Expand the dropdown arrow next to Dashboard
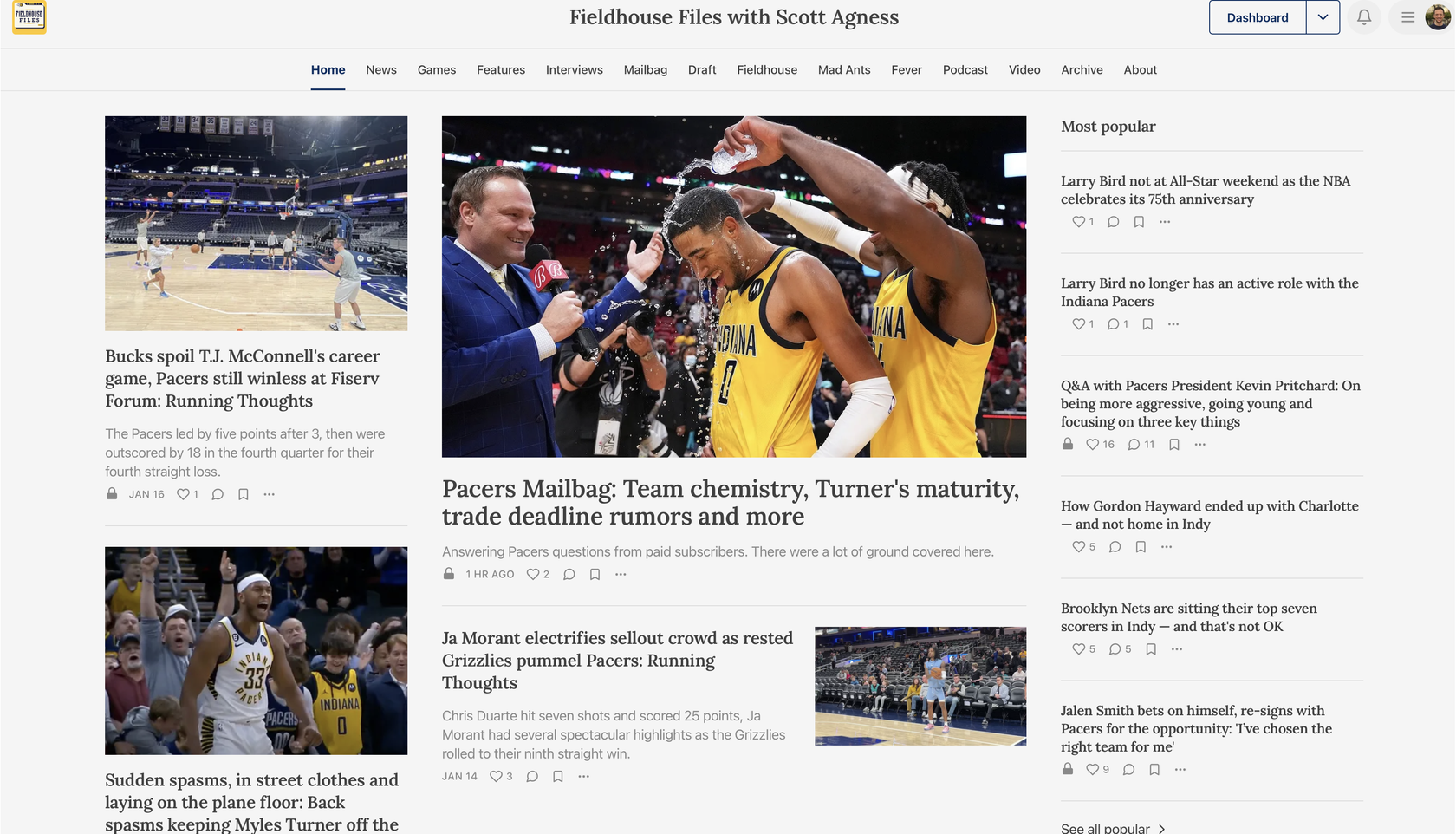This screenshot has width=1456, height=834. [x=1323, y=17]
